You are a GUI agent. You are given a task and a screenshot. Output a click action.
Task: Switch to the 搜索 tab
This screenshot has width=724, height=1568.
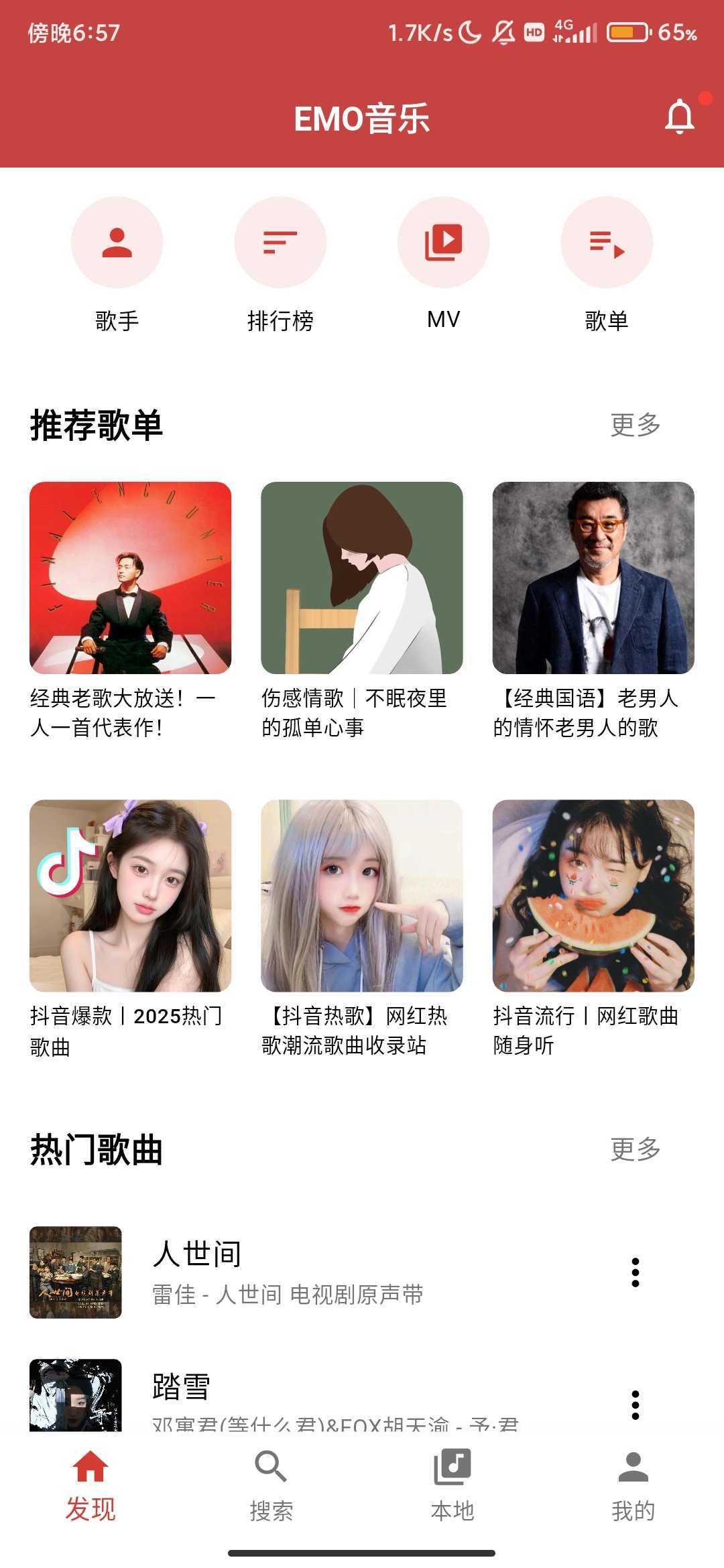271,1484
